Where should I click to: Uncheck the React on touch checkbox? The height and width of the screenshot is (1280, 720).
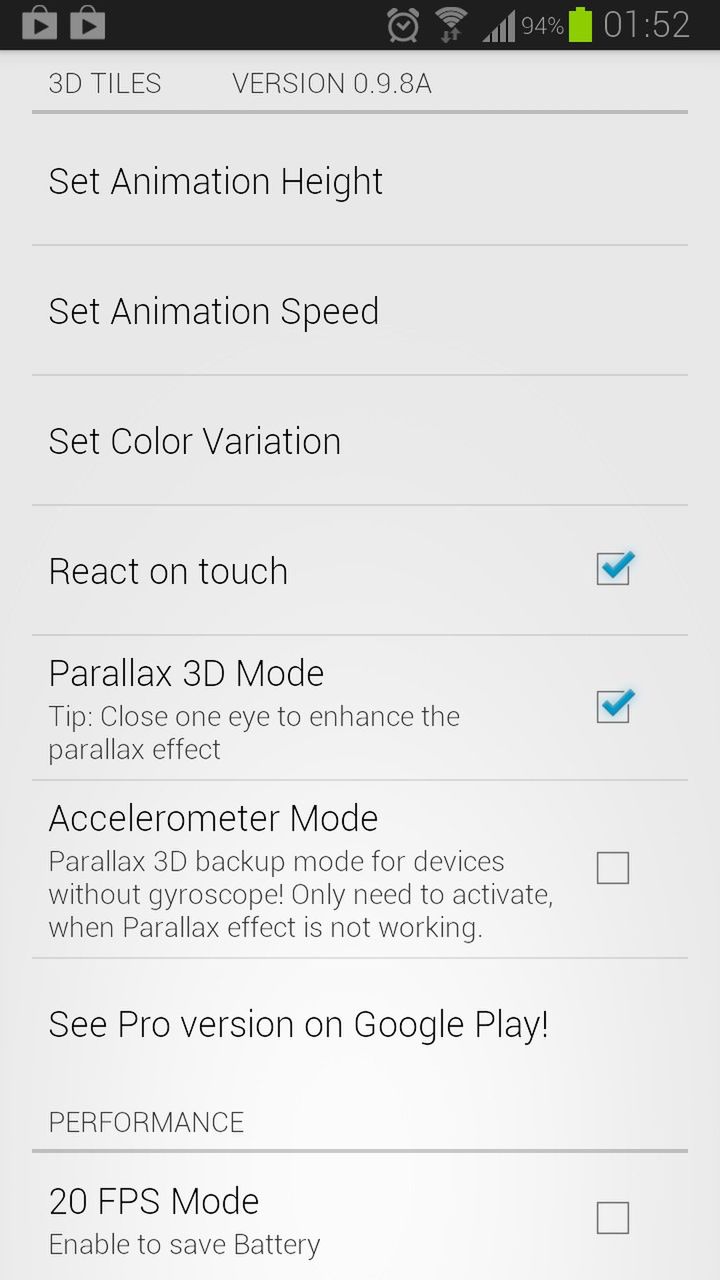pos(612,570)
